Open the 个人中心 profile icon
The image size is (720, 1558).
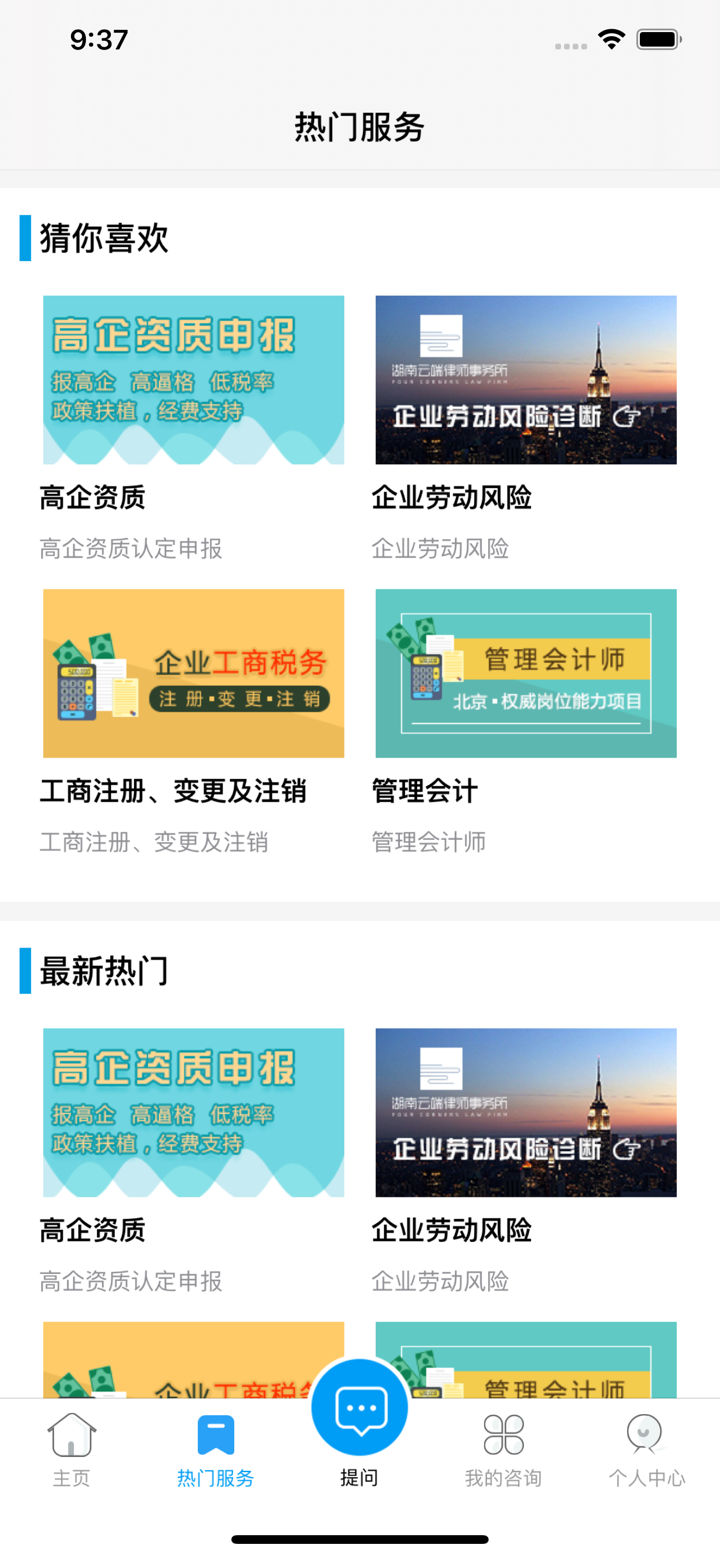point(646,1435)
